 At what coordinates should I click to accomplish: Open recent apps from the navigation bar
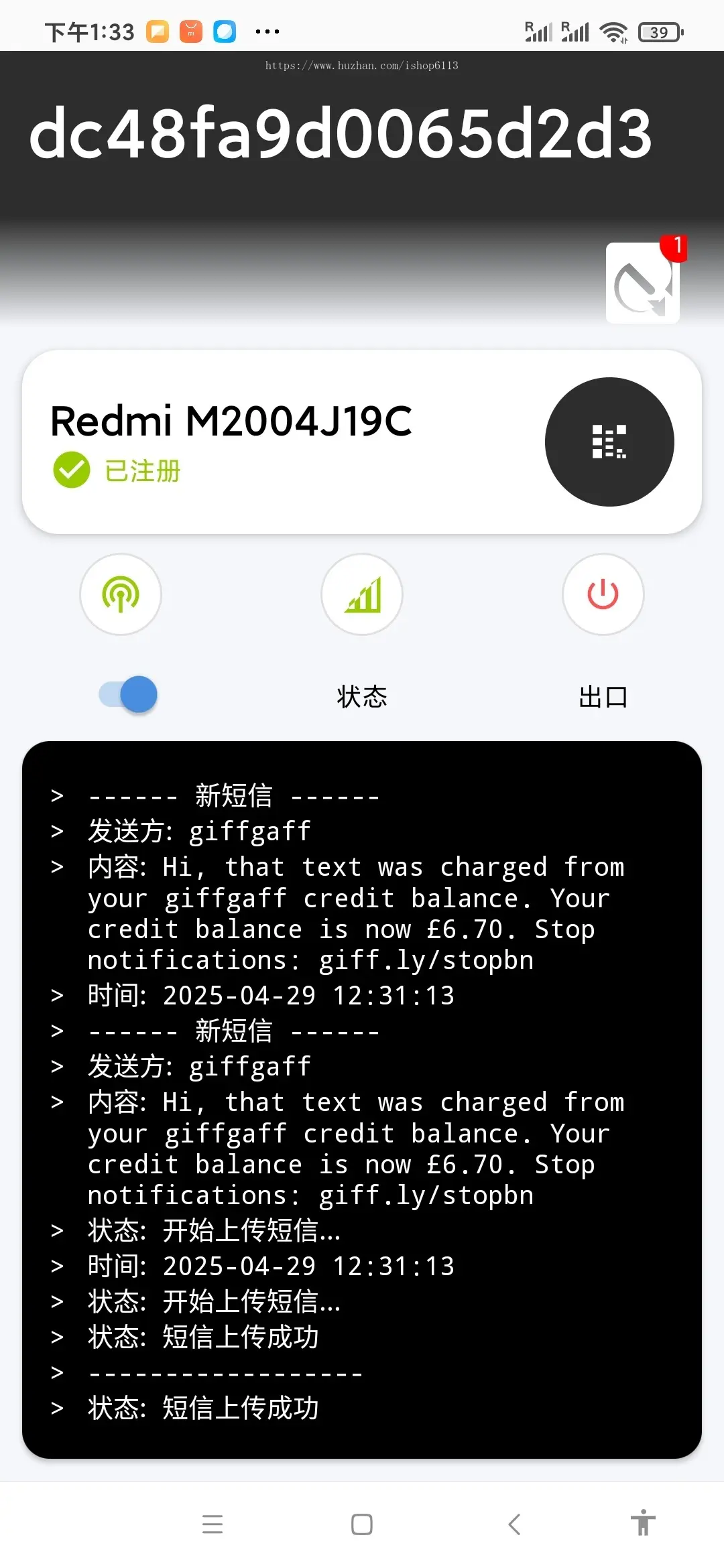pyautogui.click(x=213, y=1524)
